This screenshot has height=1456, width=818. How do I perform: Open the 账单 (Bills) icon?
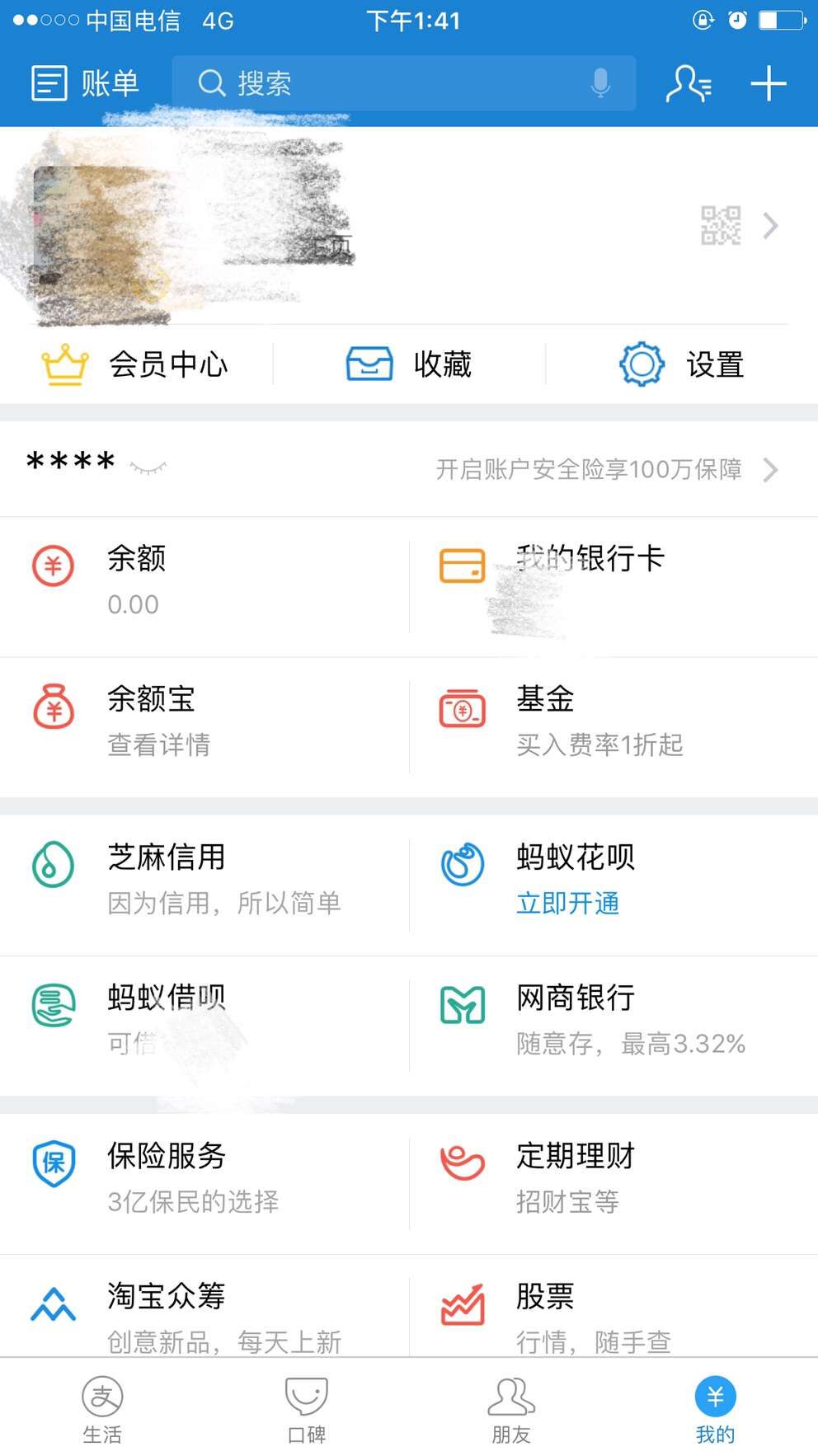[49, 82]
